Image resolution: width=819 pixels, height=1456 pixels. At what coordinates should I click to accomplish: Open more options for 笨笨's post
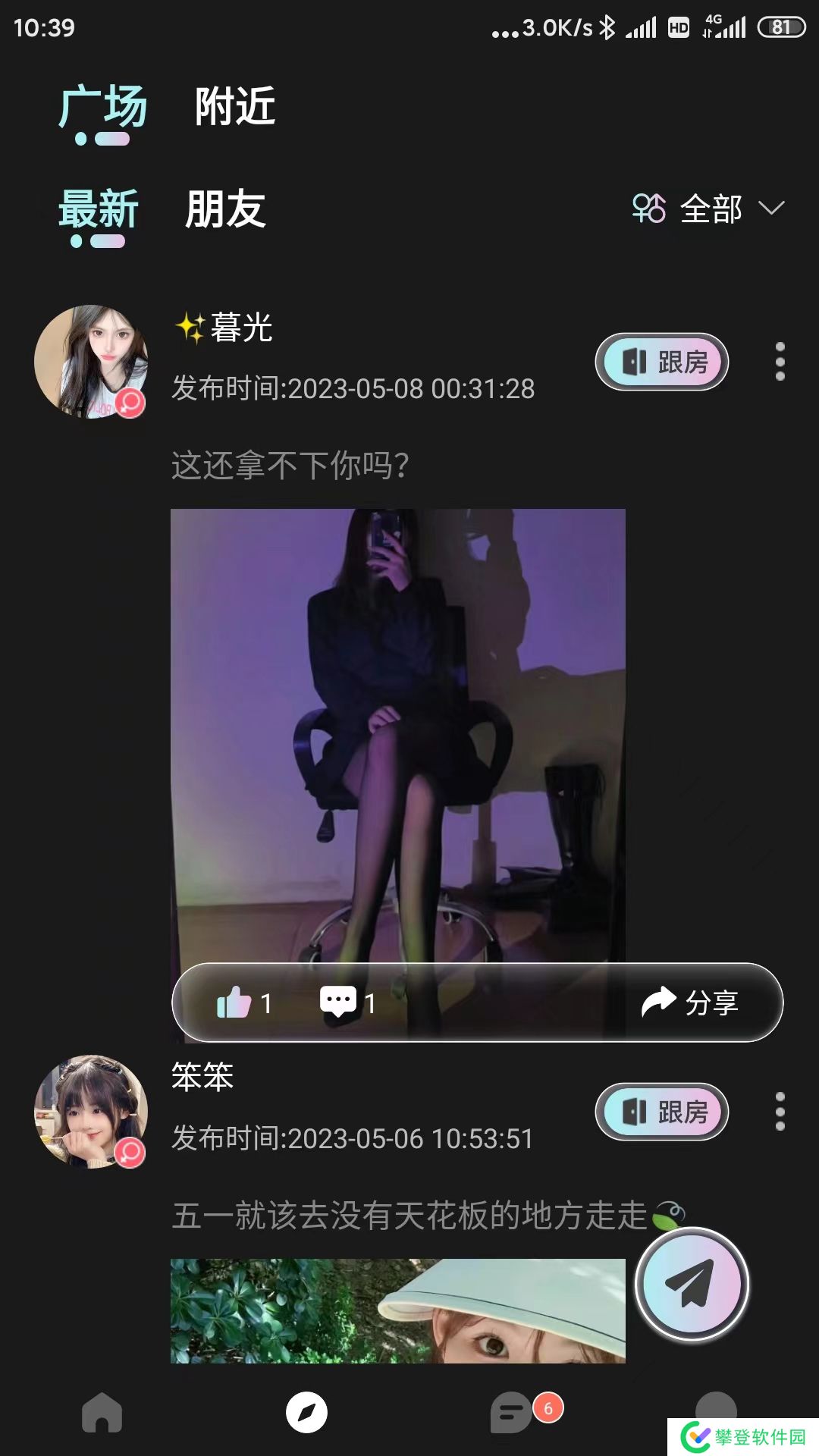[780, 1112]
